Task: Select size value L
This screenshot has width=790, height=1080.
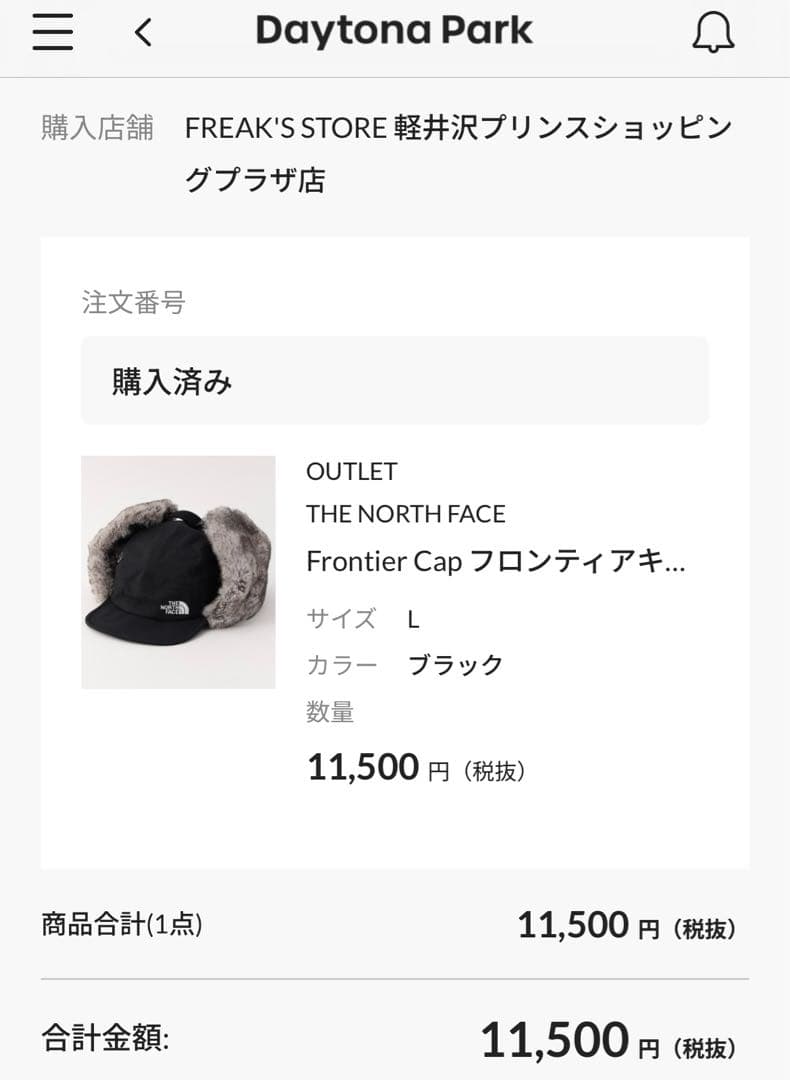Action: pos(412,619)
